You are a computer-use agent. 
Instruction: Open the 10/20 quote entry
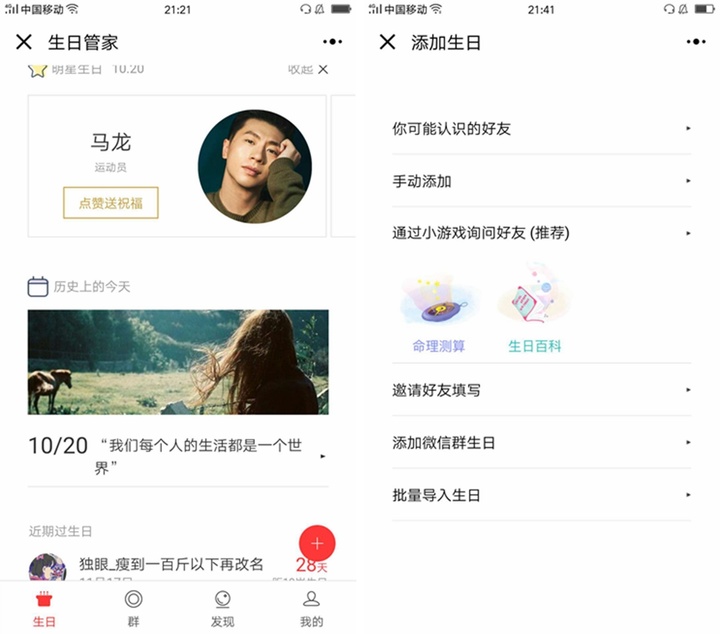tap(178, 455)
